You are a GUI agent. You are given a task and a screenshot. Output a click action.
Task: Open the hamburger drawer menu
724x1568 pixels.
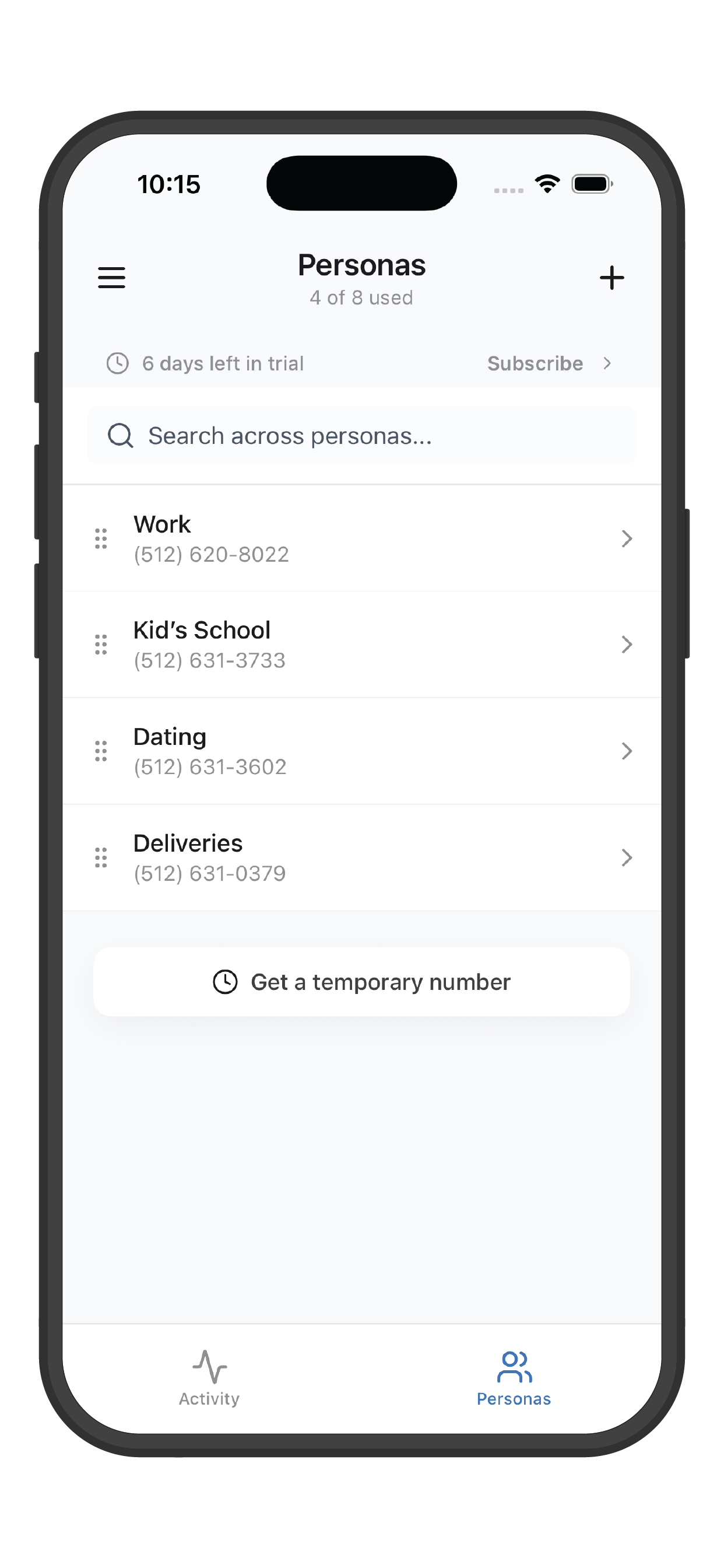tap(111, 278)
